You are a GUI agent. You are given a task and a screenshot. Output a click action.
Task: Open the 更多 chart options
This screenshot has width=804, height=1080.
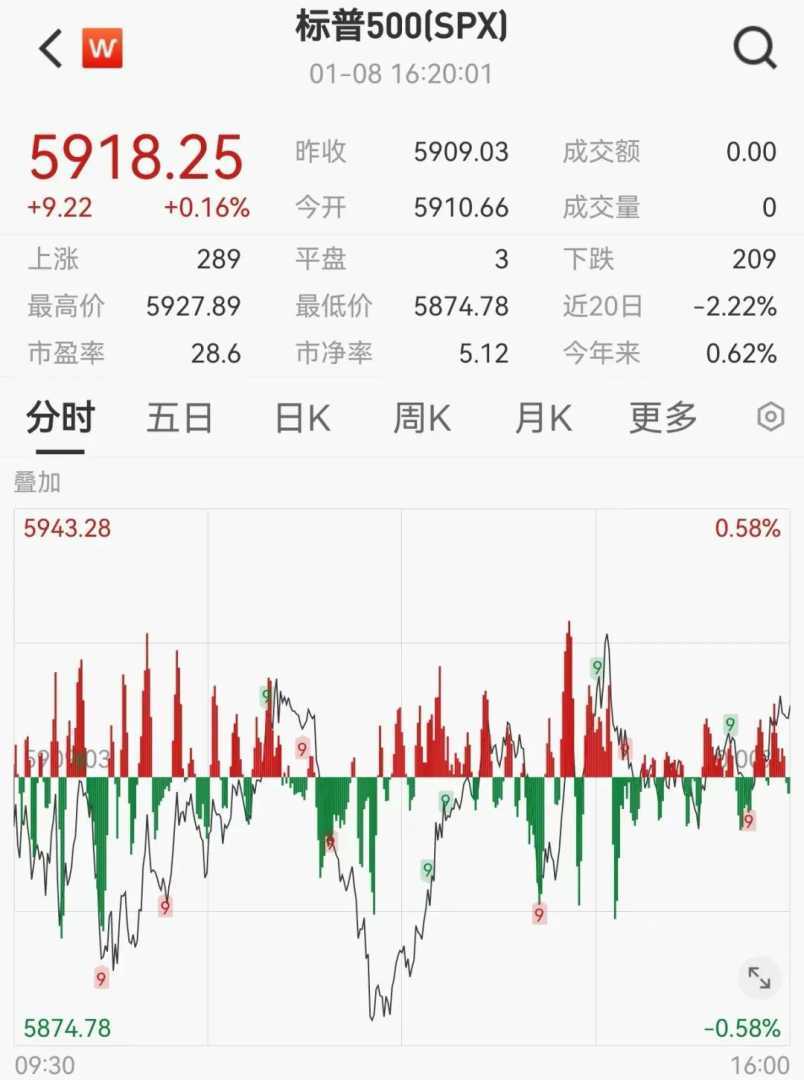(663, 419)
